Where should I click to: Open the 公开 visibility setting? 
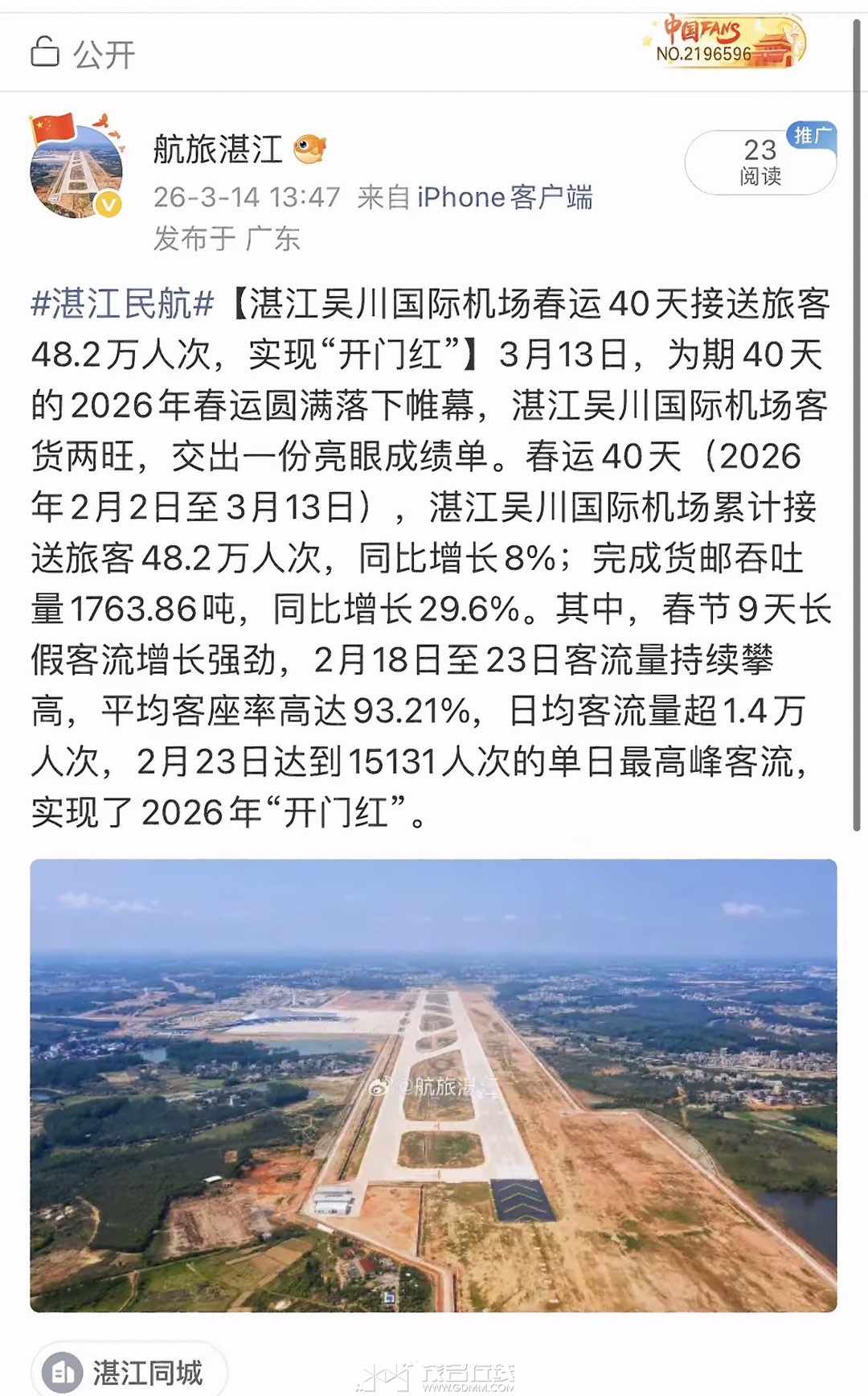click(83, 54)
